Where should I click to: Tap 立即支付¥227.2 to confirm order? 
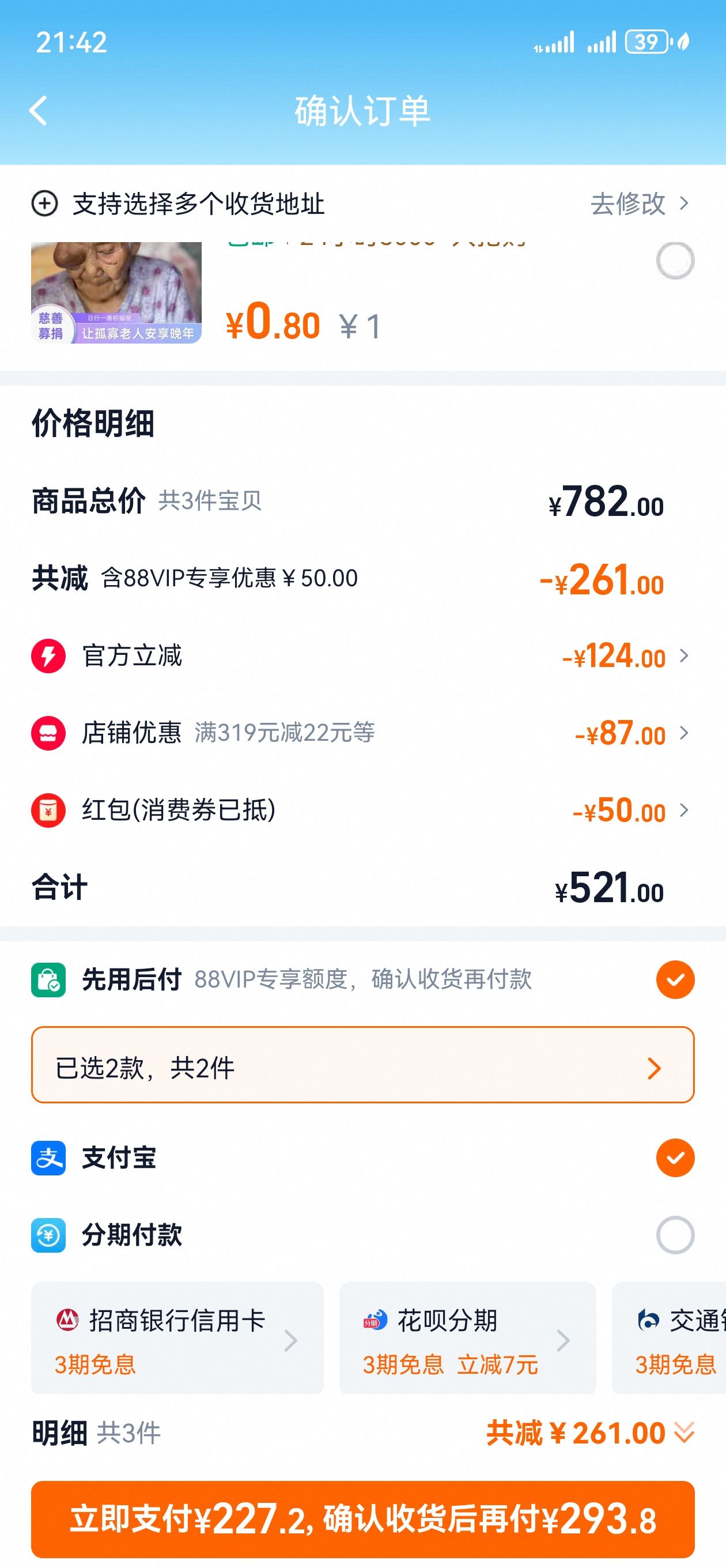[x=362, y=1520]
